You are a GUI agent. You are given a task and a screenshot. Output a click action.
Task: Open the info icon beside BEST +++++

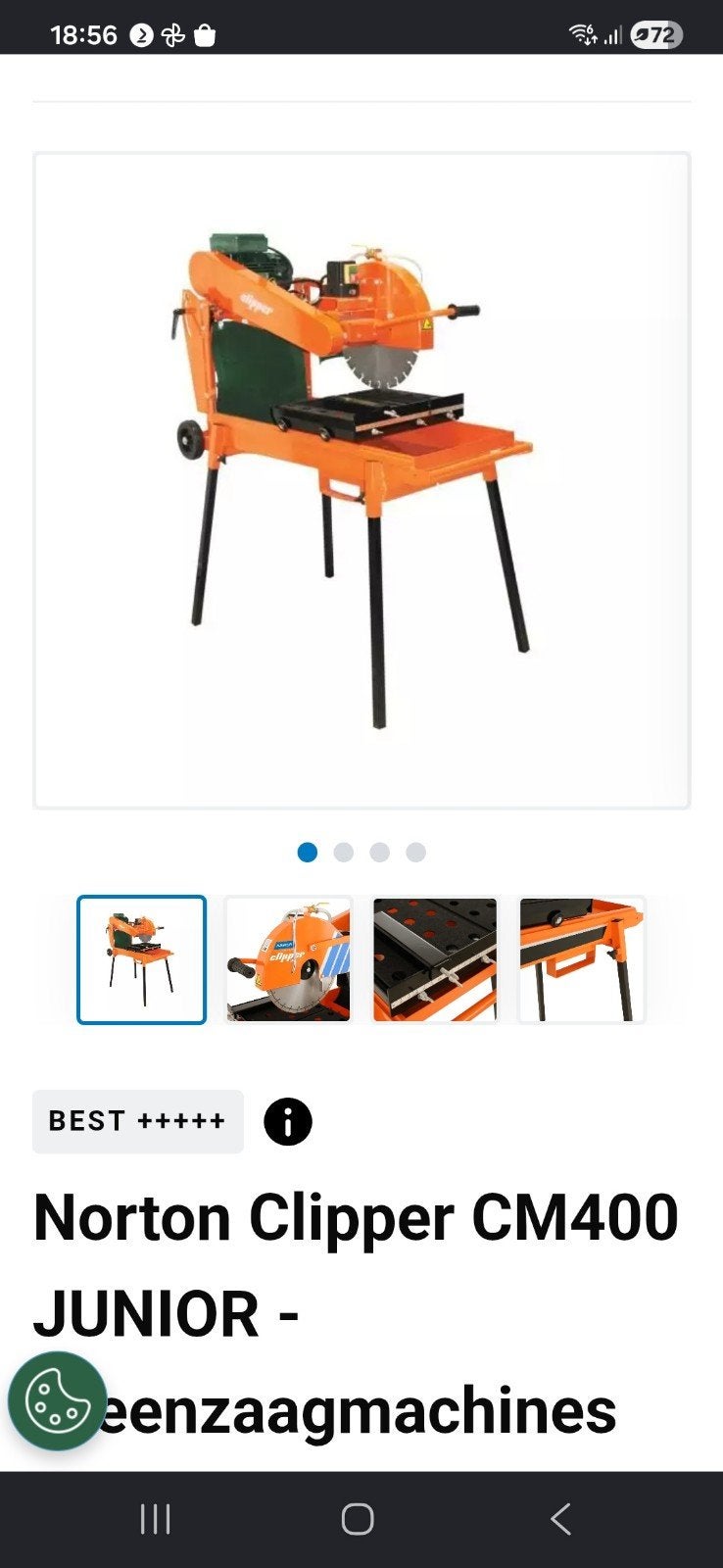point(288,1122)
